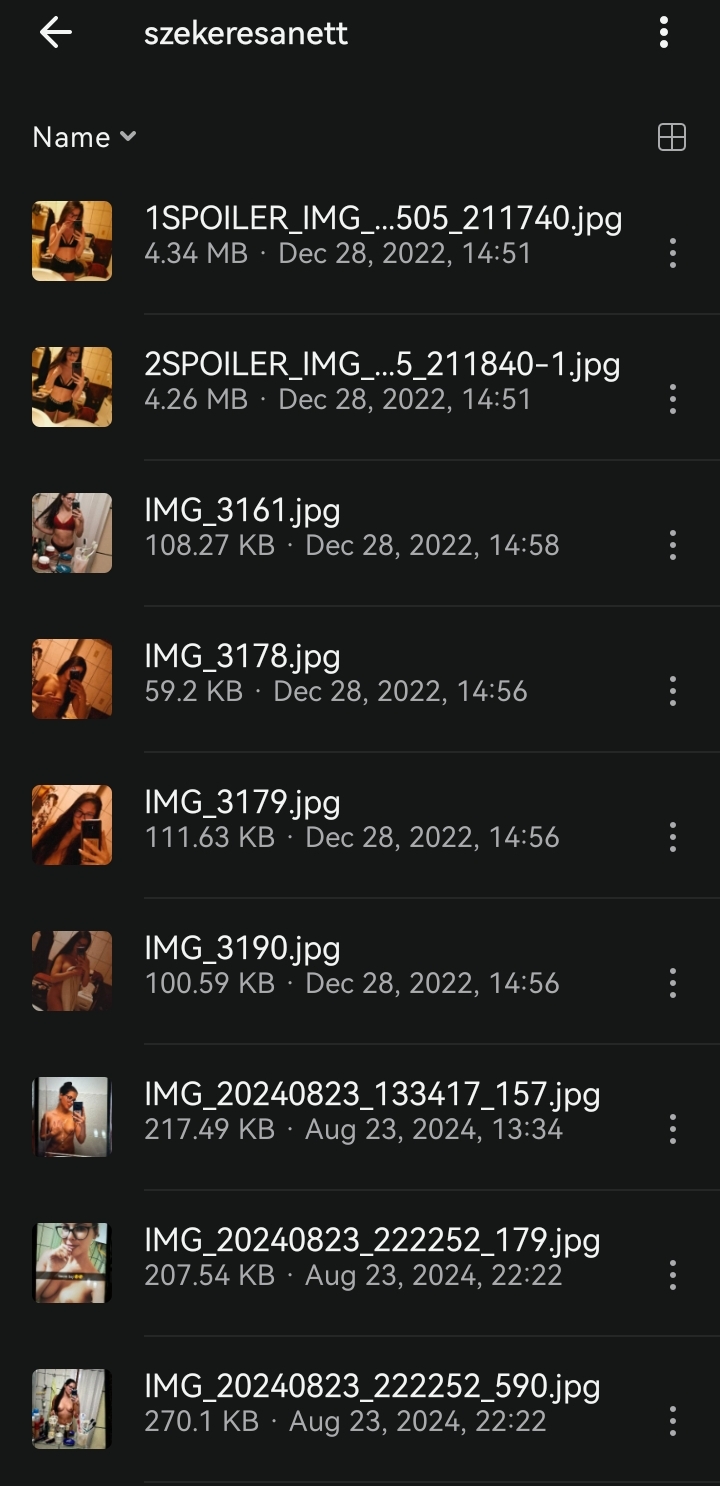Show options for IMG_3179.jpg
The width and height of the screenshot is (720, 1486).
point(672,837)
